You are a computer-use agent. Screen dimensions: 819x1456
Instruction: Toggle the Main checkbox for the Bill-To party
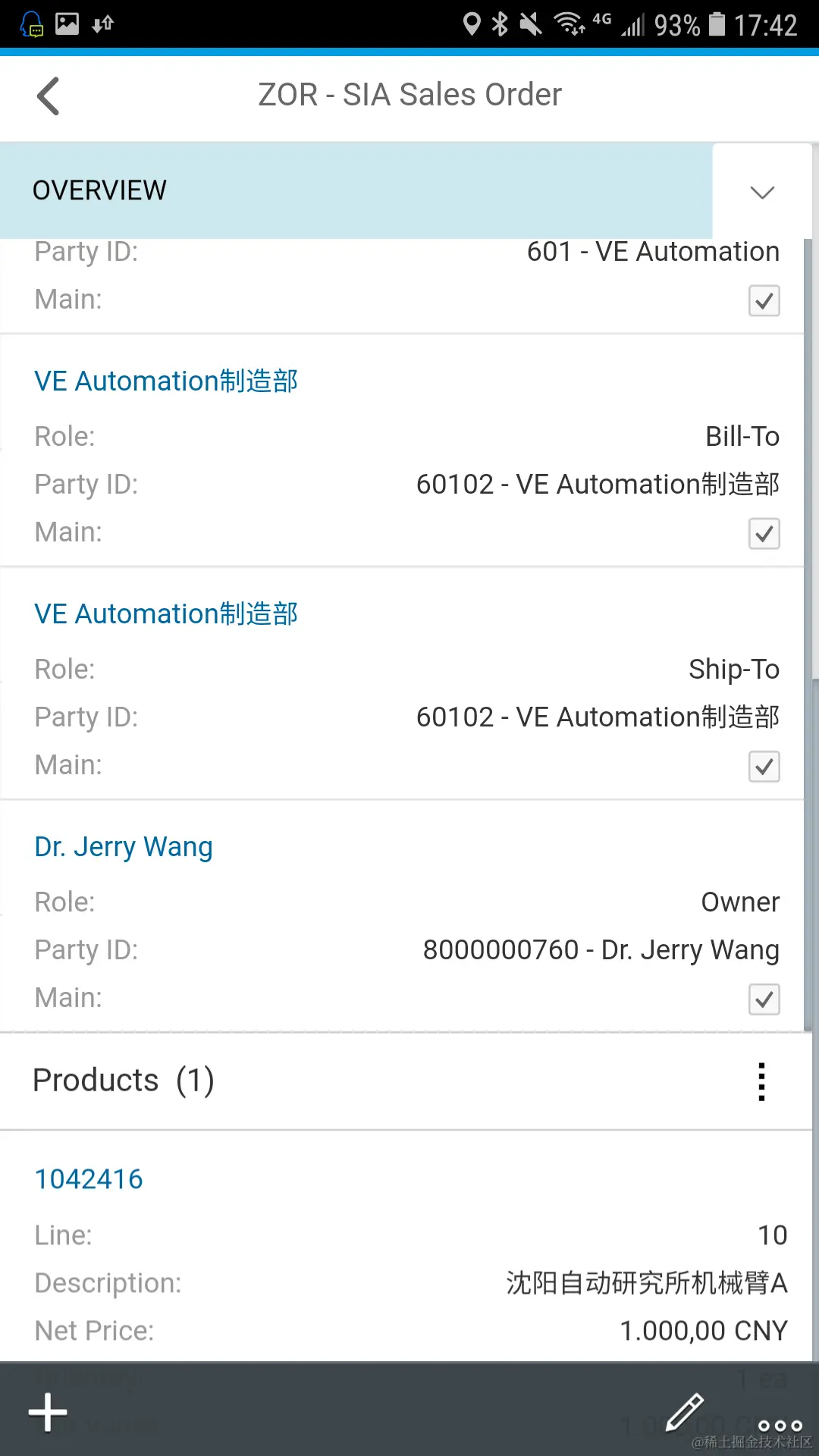click(764, 533)
